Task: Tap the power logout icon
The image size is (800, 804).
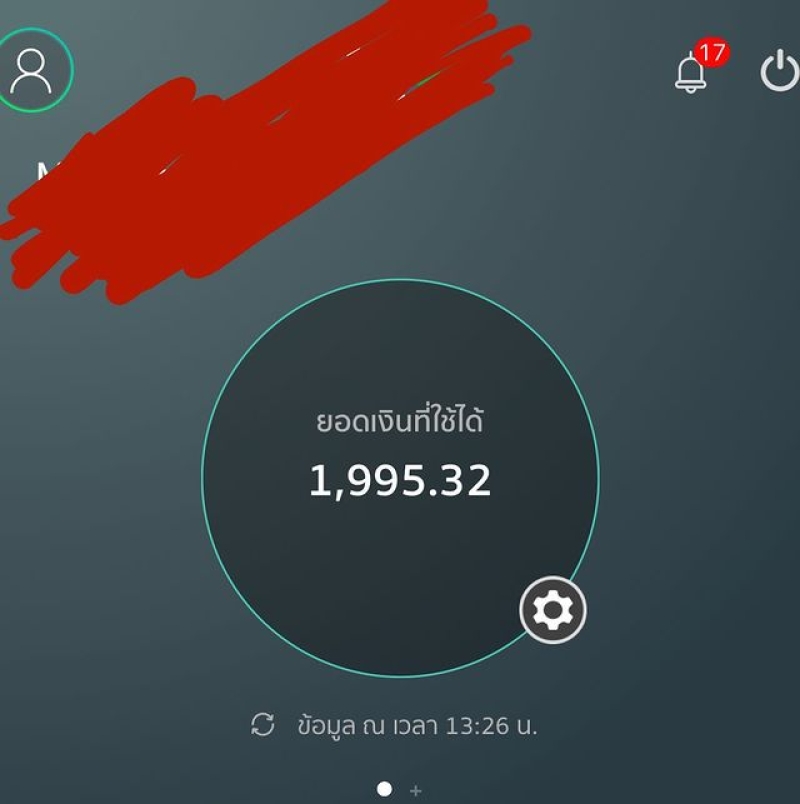Action: 778,71
